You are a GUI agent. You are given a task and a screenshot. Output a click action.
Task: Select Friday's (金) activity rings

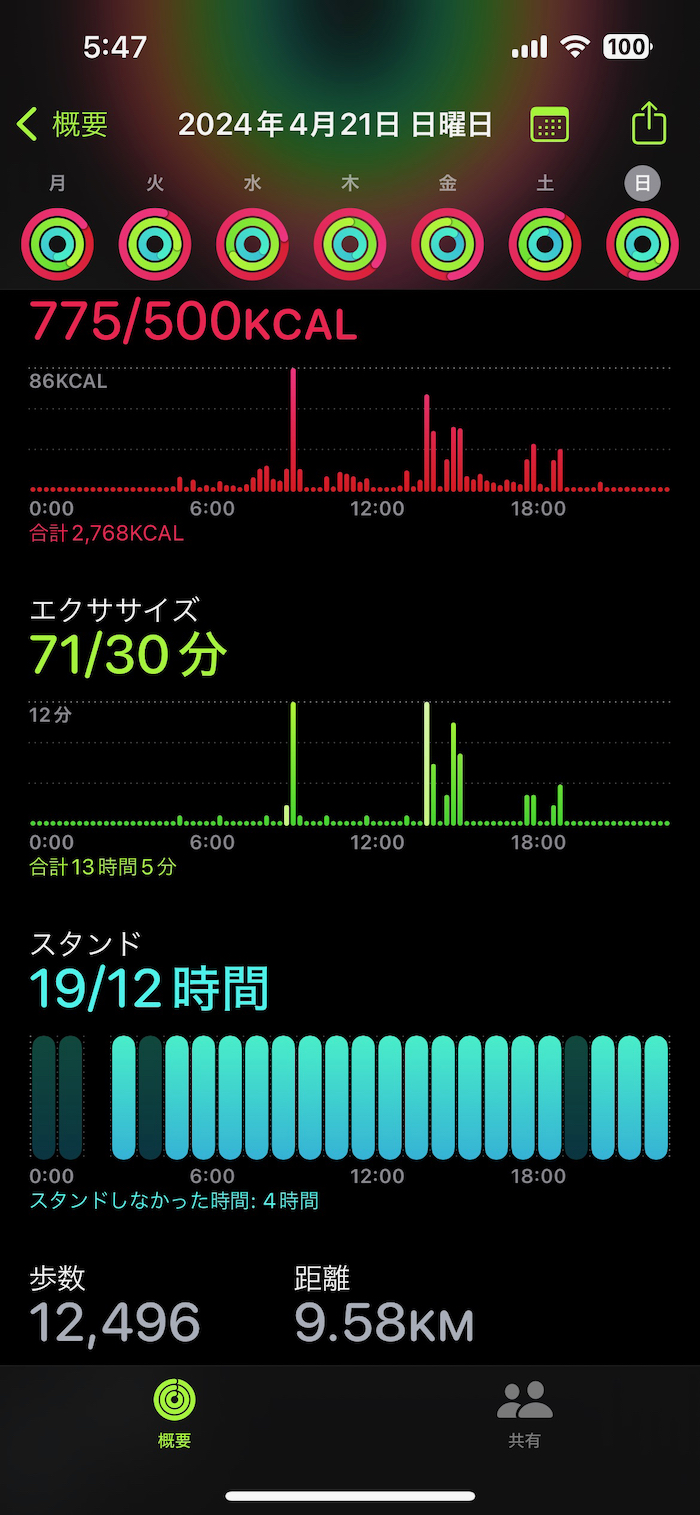coord(447,243)
